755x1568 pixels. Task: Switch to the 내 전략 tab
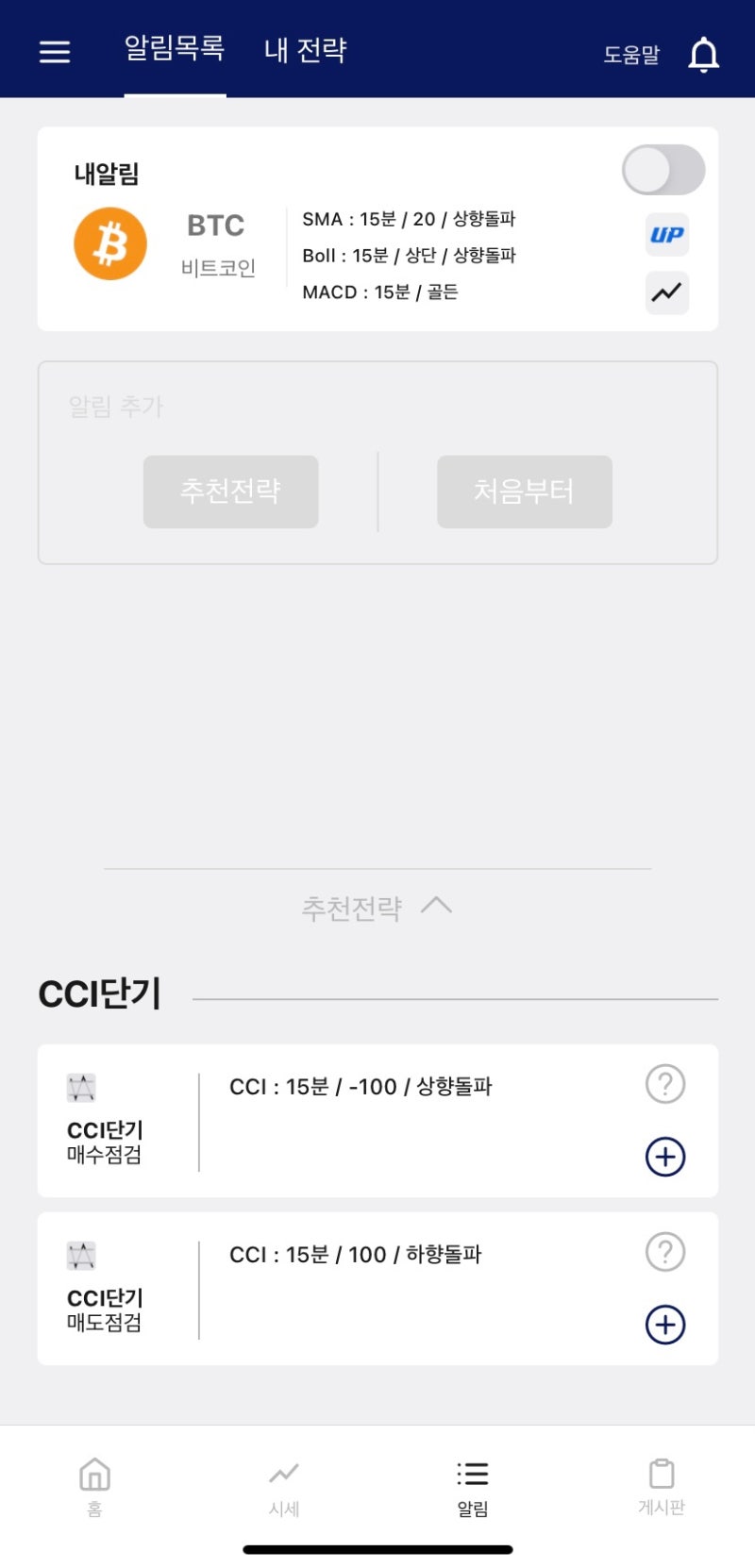coord(305,51)
